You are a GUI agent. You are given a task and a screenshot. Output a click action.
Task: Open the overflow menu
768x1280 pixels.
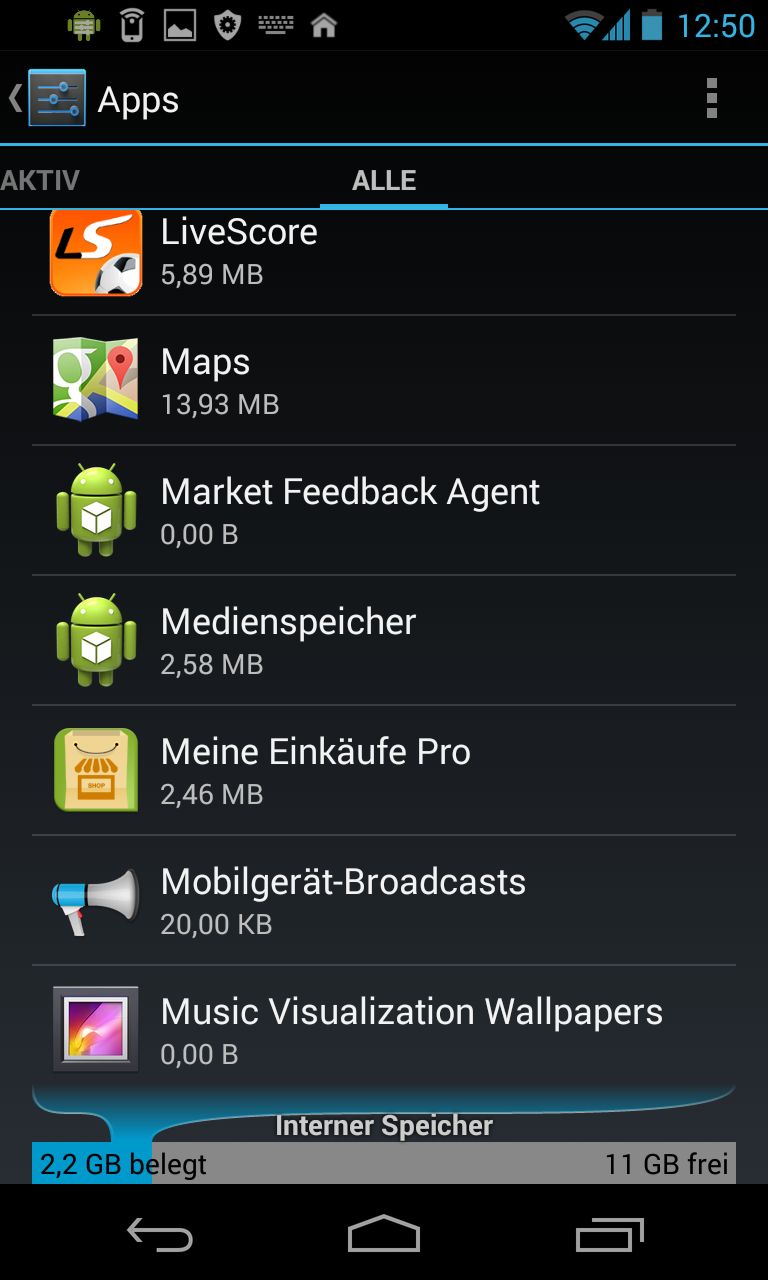click(712, 99)
